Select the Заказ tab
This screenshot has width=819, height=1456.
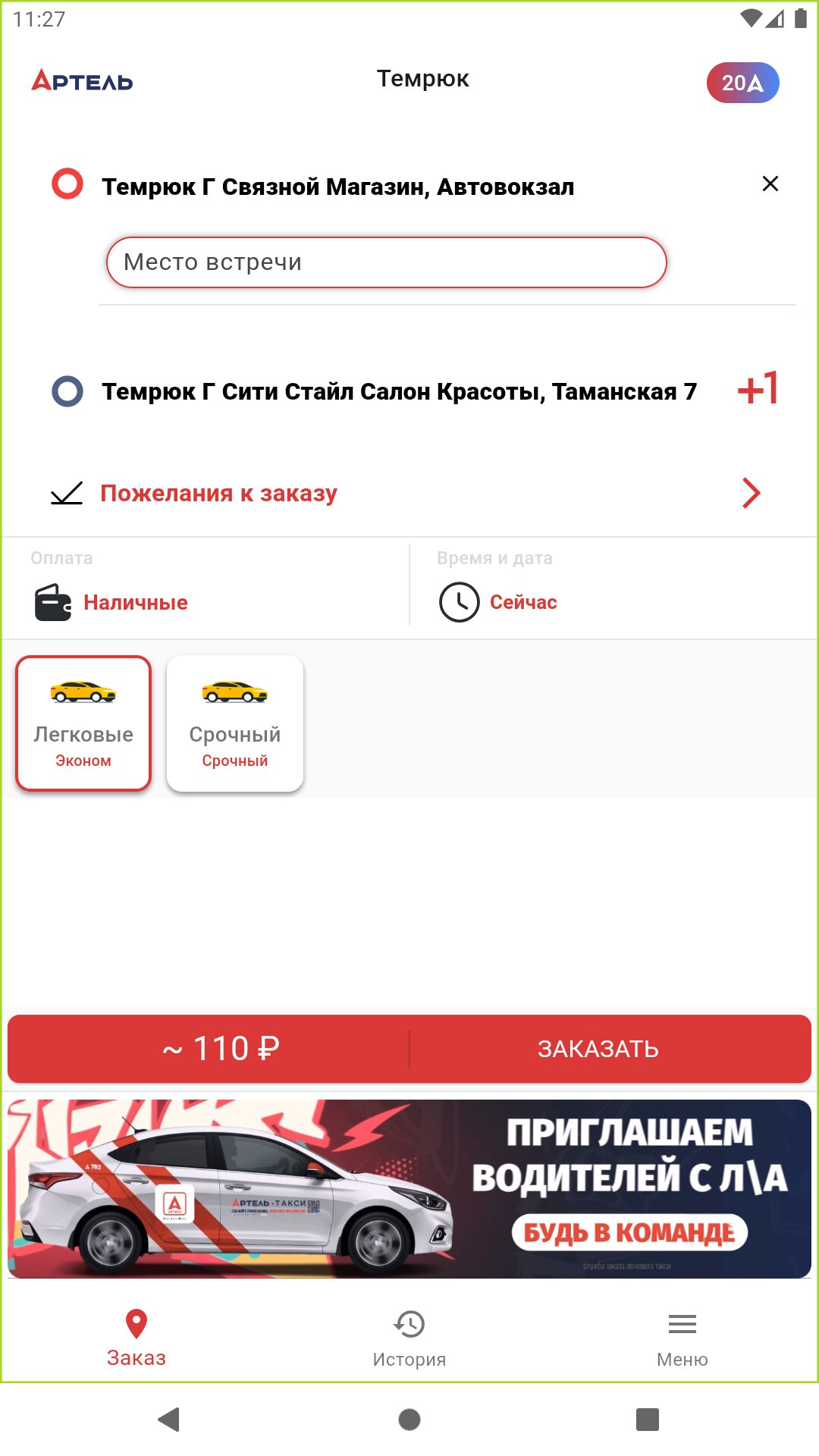click(136, 1338)
